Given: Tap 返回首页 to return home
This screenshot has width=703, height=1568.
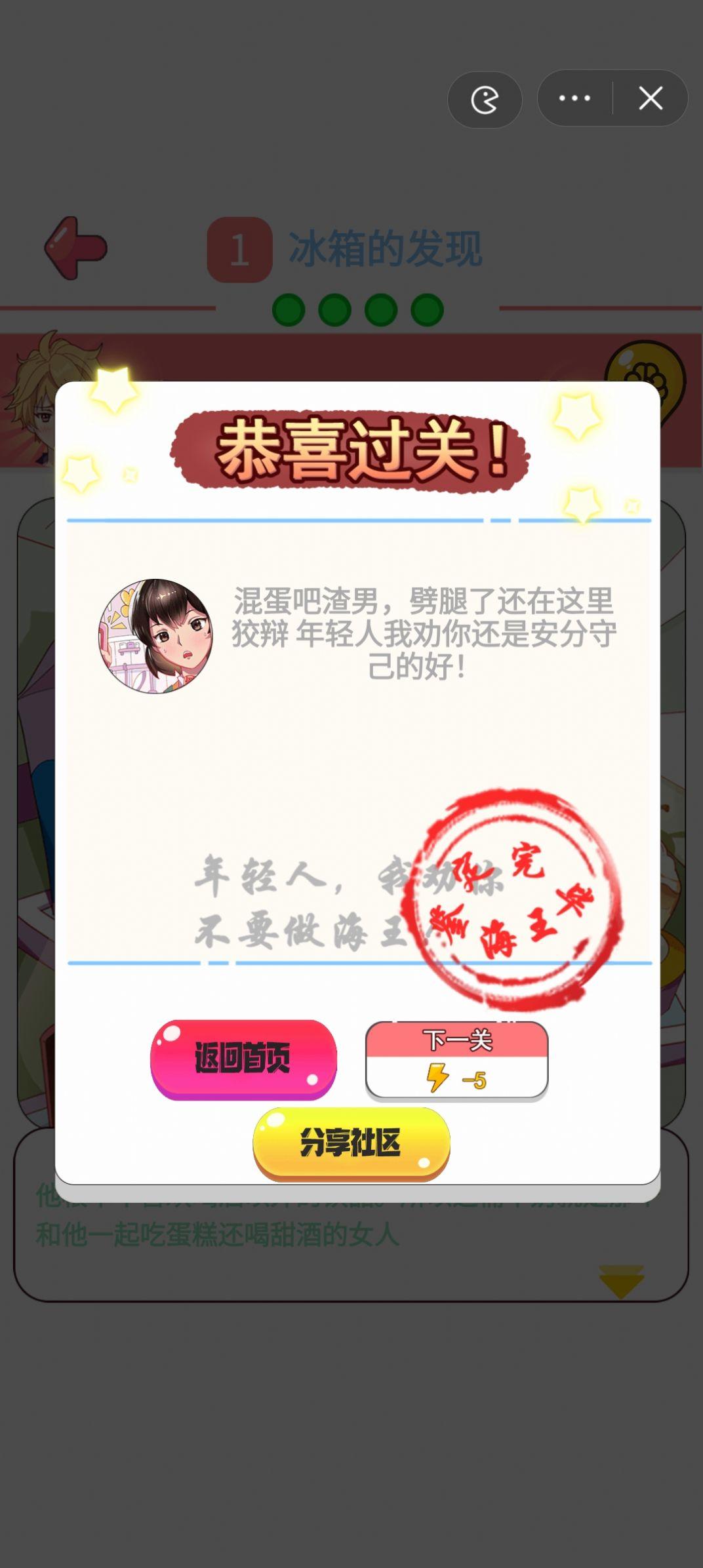Looking at the screenshot, I should tap(243, 1058).
